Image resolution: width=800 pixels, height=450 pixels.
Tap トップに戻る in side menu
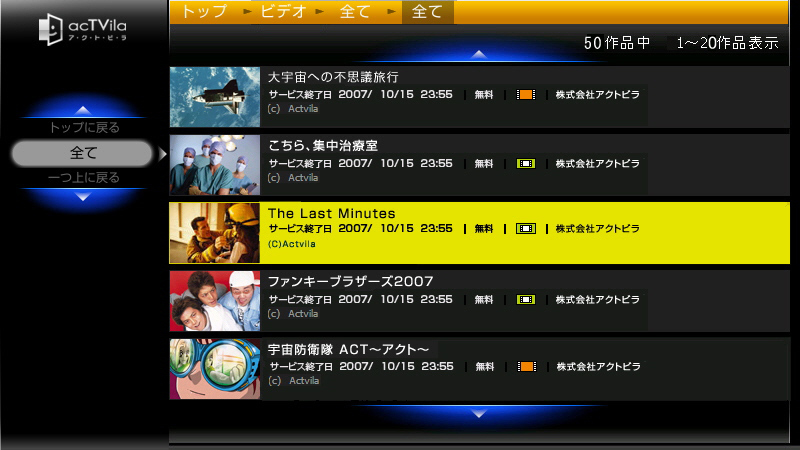tap(84, 128)
